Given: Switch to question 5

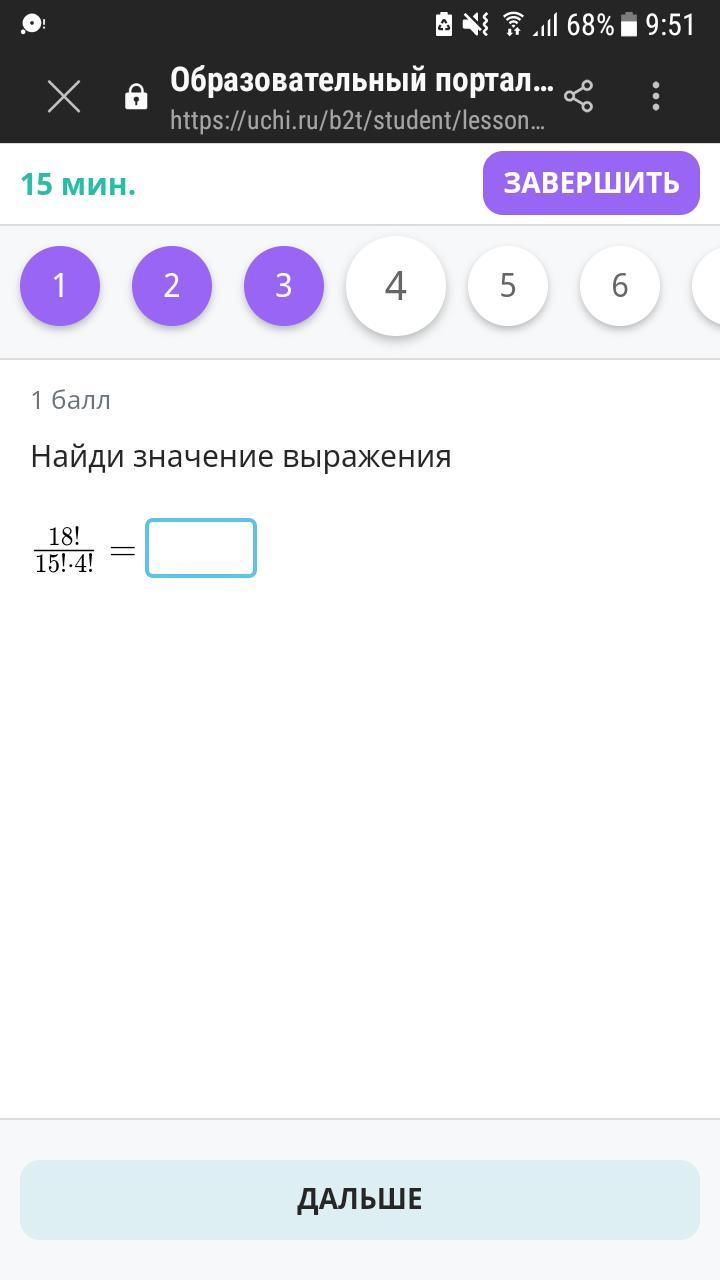Looking at the screenshot, I should [508, 286].
